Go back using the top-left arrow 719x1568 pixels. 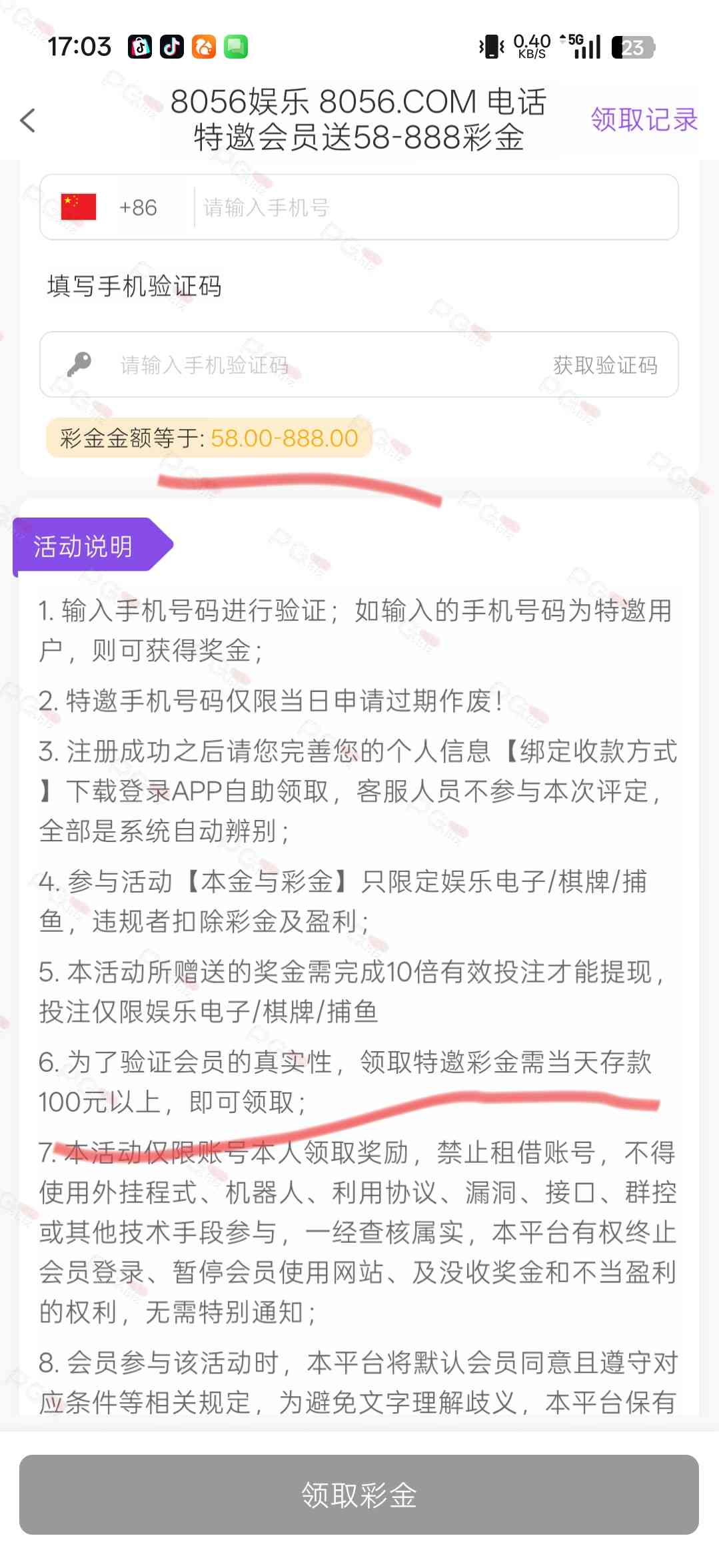[x=28, y=121]
